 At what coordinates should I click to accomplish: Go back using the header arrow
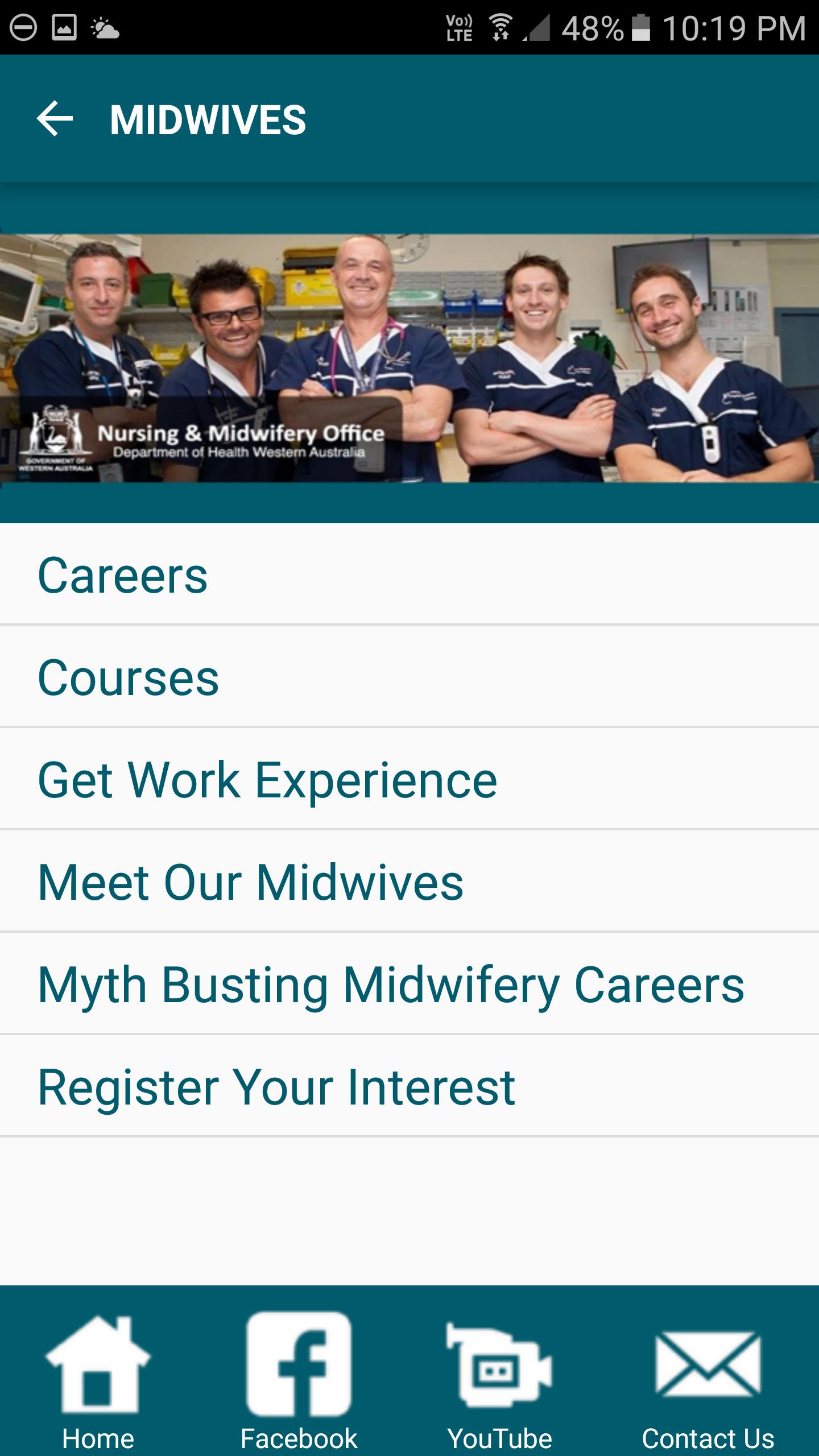click(55, 119)
